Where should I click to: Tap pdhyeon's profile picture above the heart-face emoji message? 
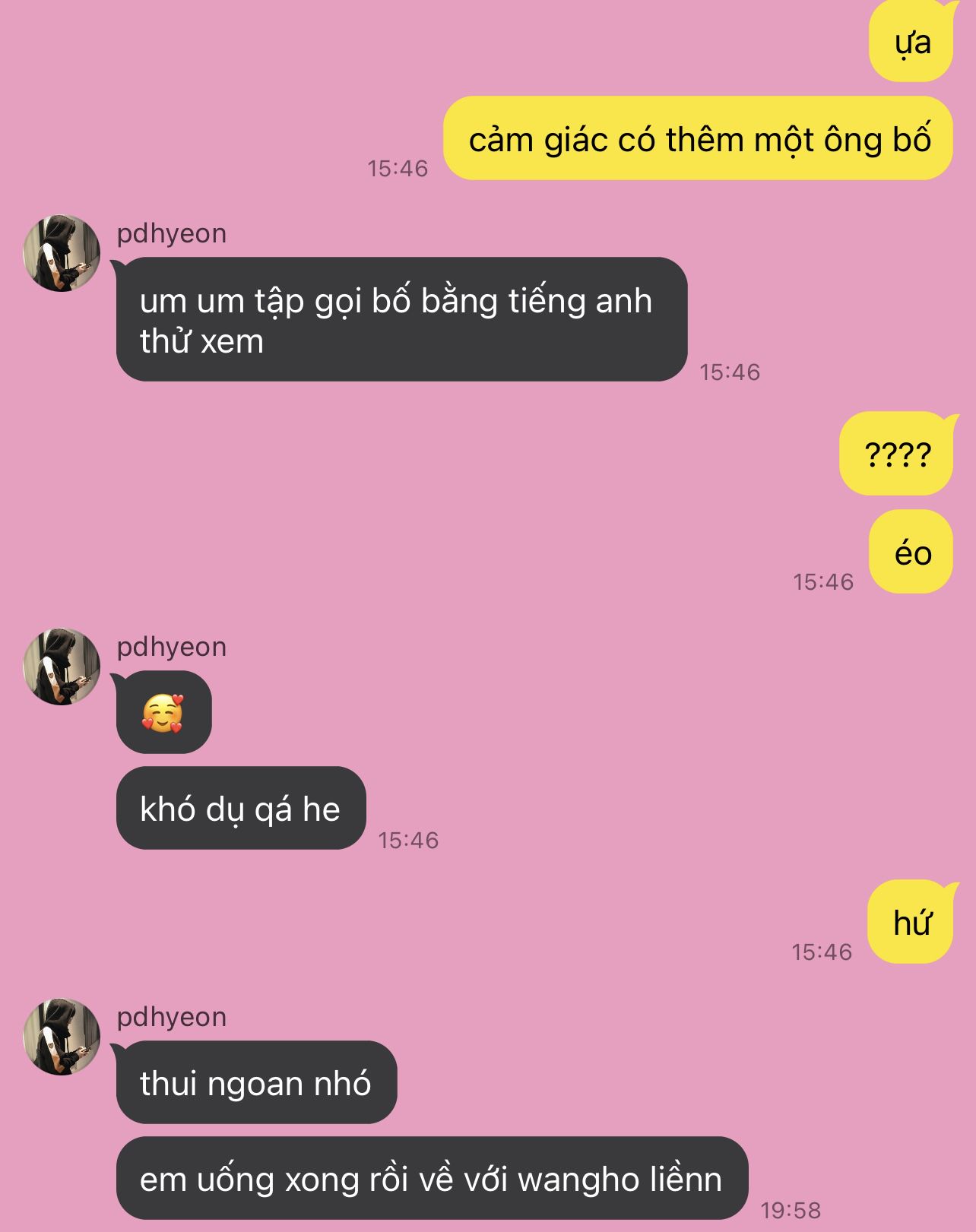click(x=62, y=667)
